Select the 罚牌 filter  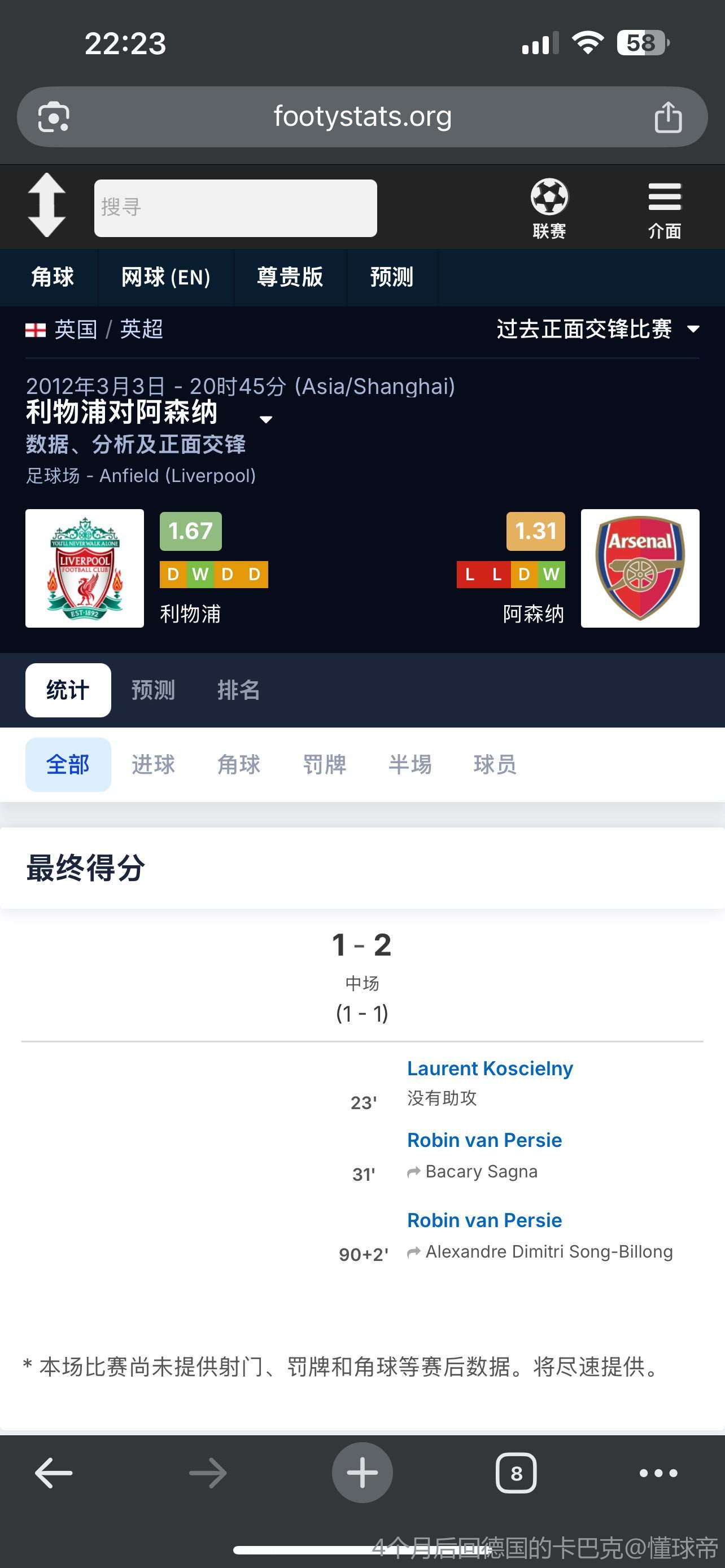point(325,764)
